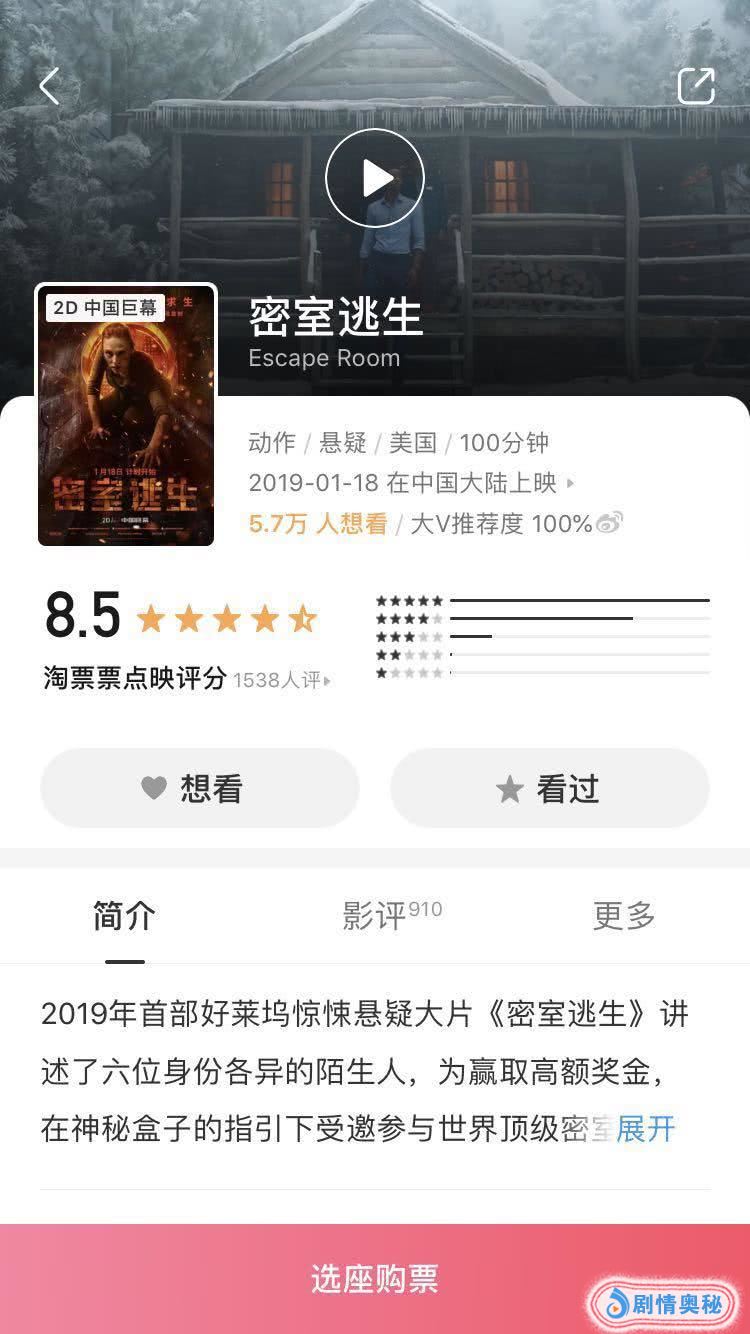The width and height of the screenshot is (750, 1334).
Task: Share this movie page
Action: click(x=696, y=87)
